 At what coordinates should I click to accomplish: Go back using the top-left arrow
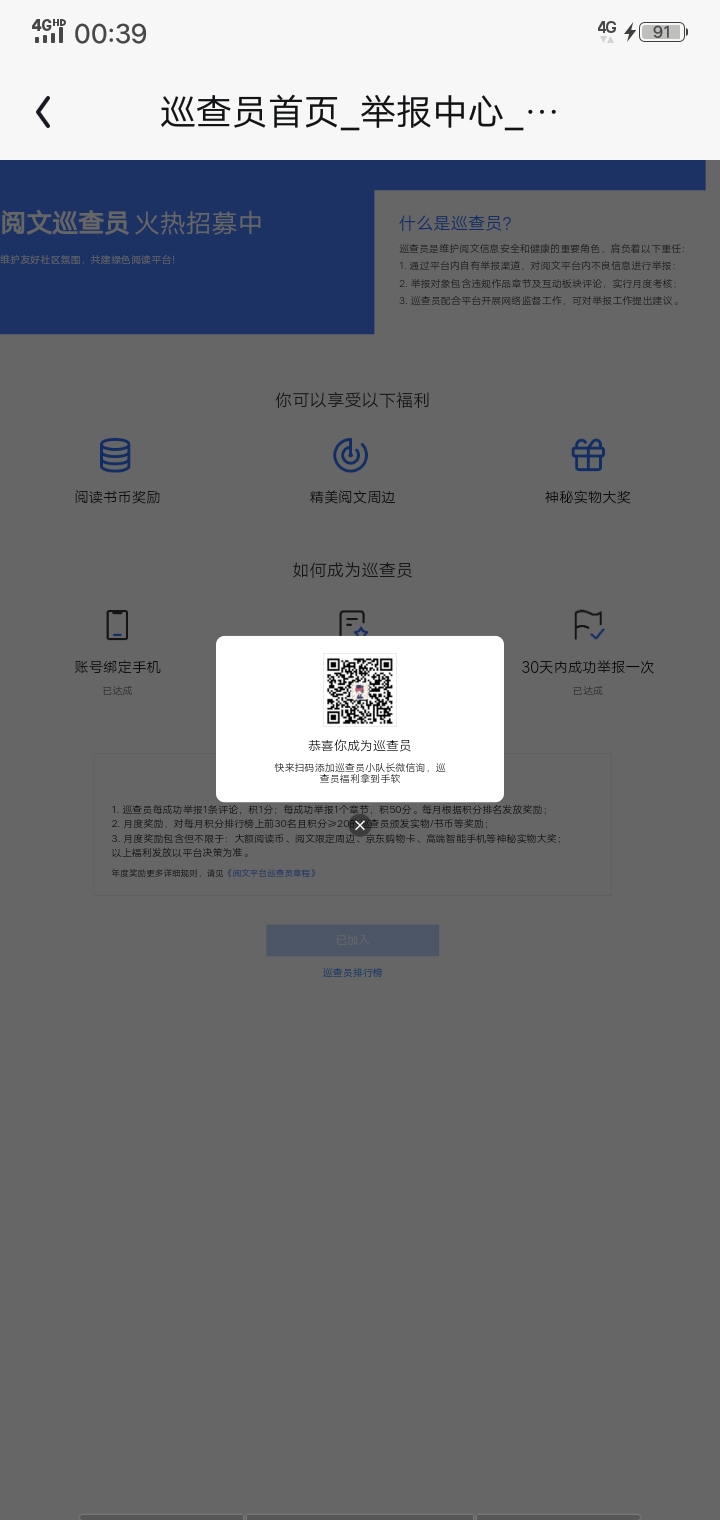click(43, 112)
